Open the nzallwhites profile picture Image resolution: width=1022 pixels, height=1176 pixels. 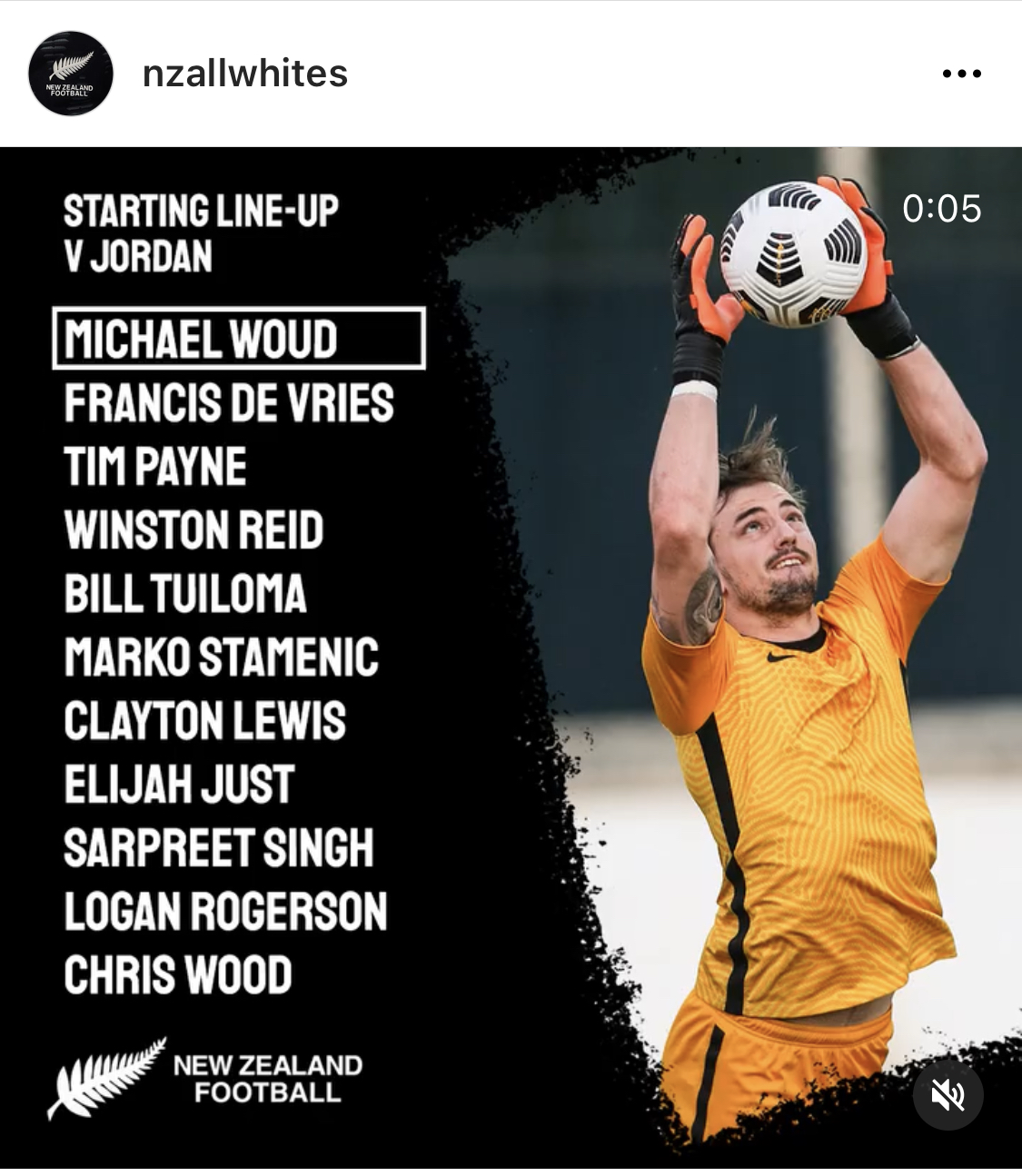coord(70,74)
